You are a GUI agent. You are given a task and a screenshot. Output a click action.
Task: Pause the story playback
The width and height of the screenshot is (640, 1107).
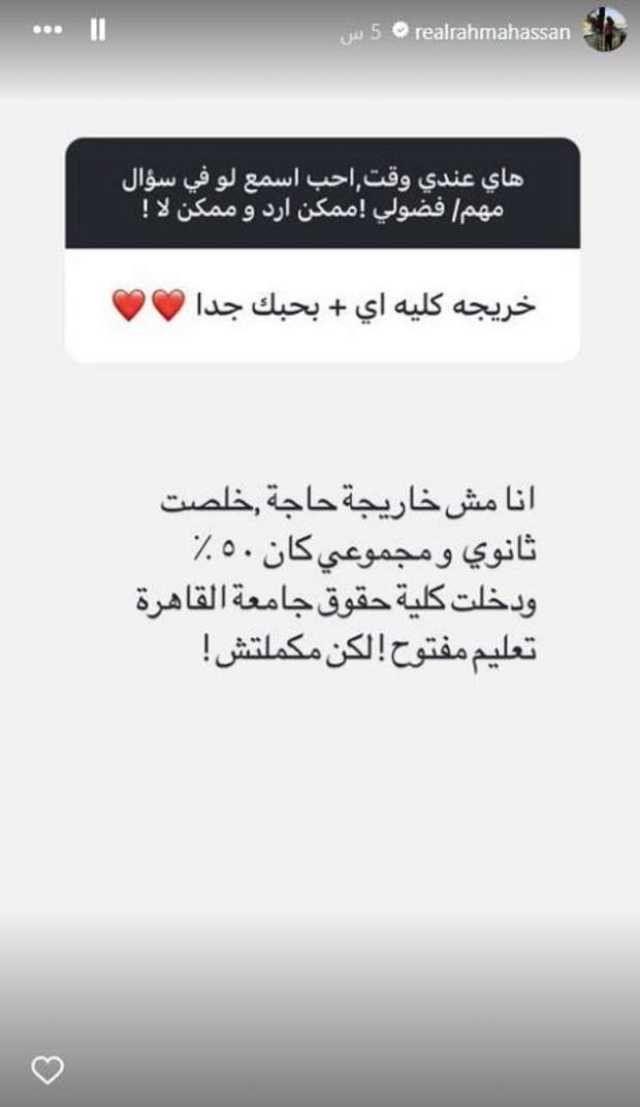coord(97,30)
